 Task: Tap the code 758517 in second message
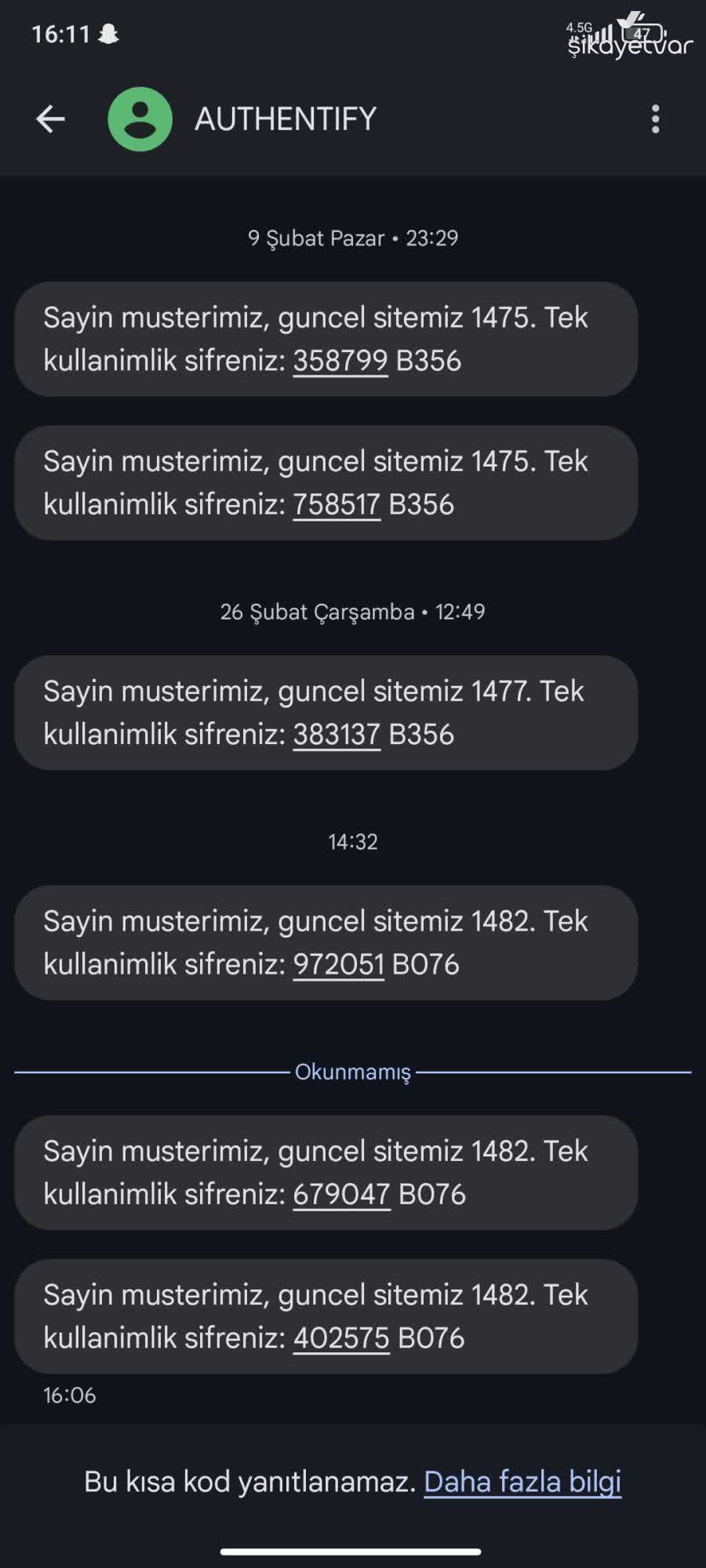(336, 505)
